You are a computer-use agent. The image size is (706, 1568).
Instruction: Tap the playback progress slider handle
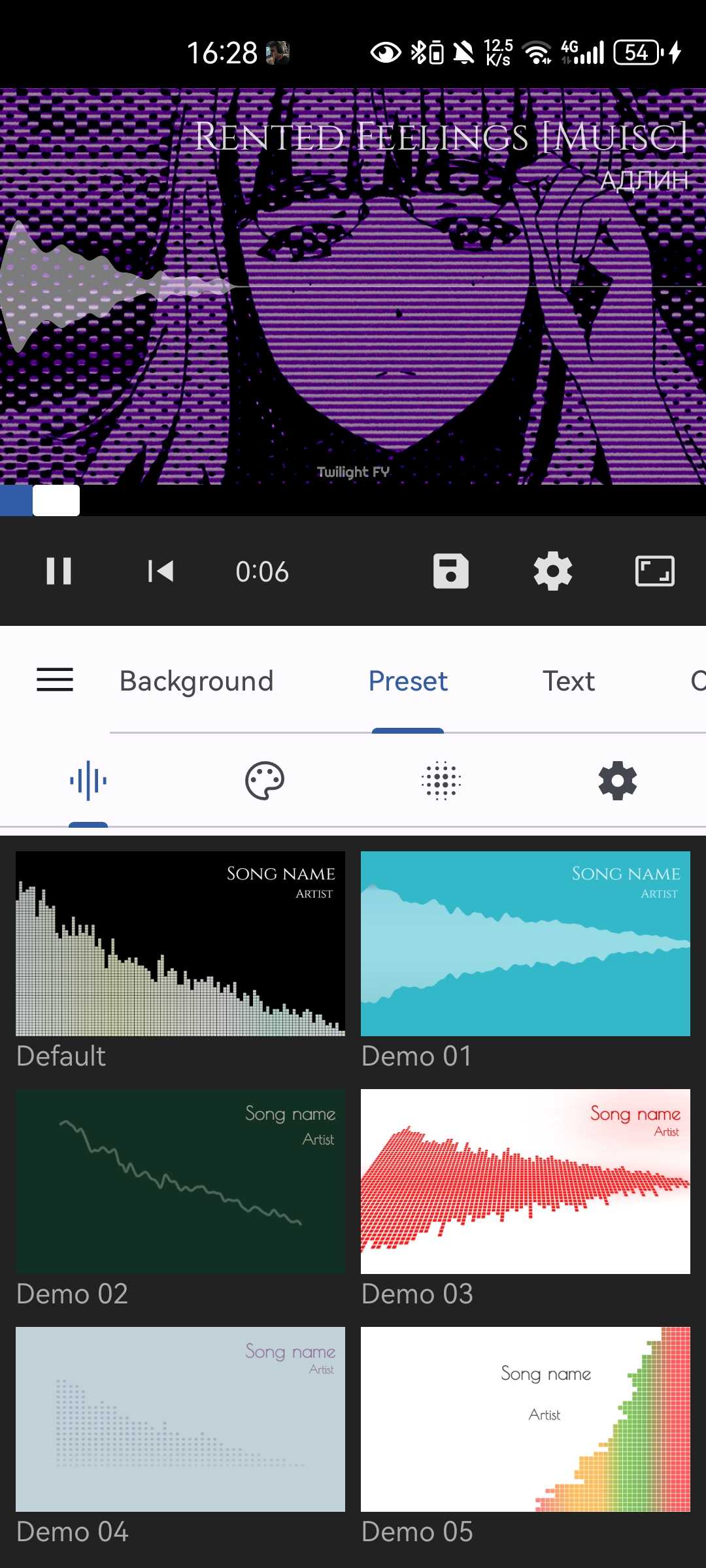(56, 500)
